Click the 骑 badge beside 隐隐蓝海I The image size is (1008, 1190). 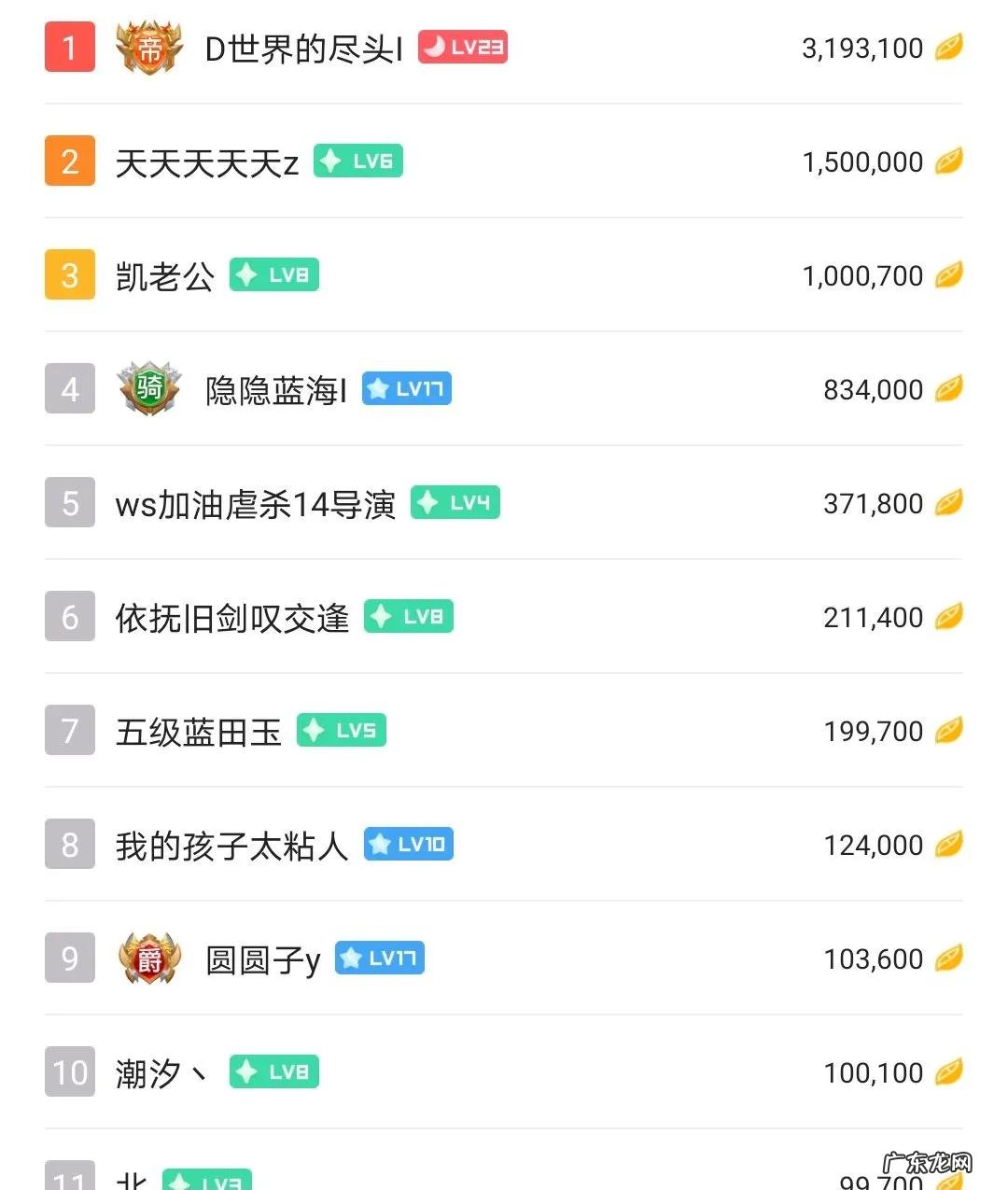click(149, 388)
